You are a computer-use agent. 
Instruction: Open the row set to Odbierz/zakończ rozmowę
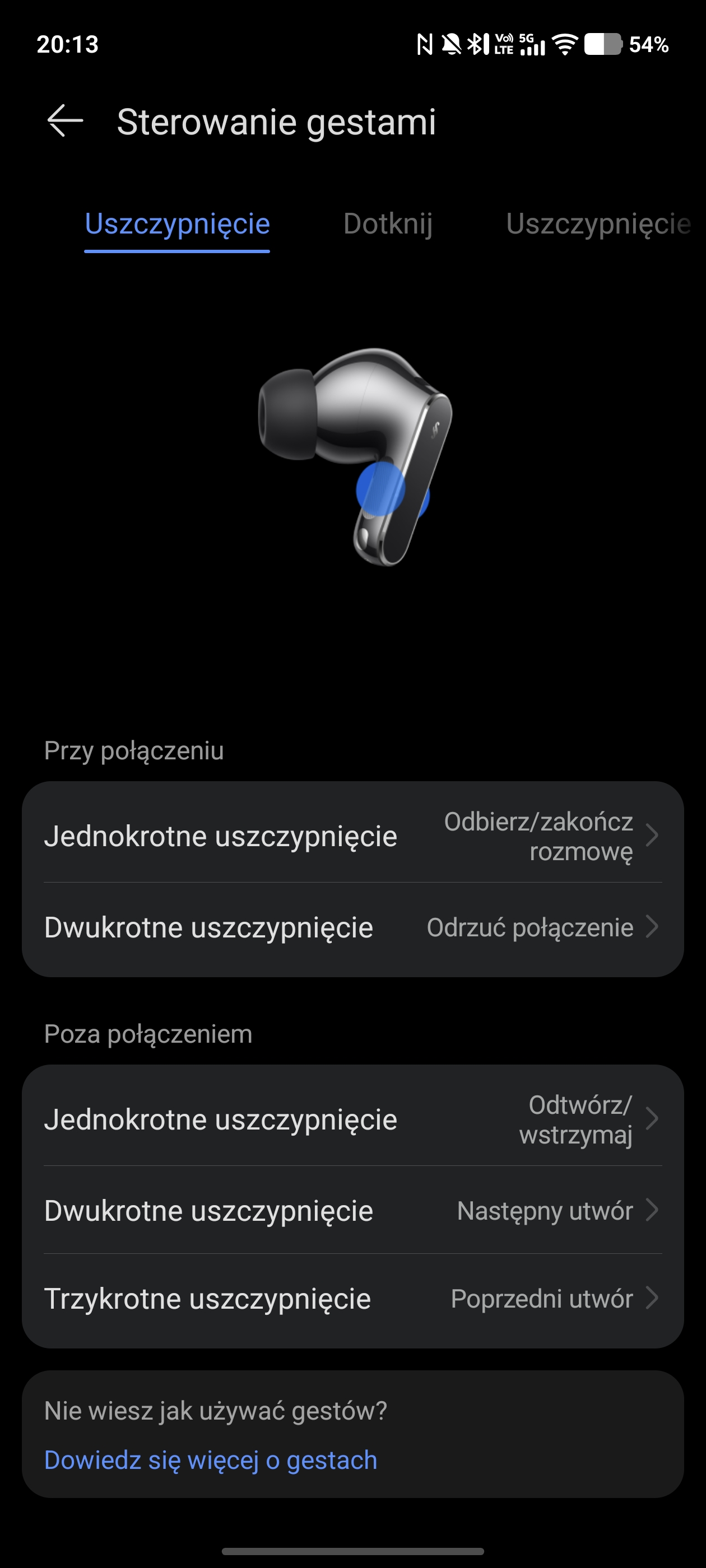click(x=352, y=836)
